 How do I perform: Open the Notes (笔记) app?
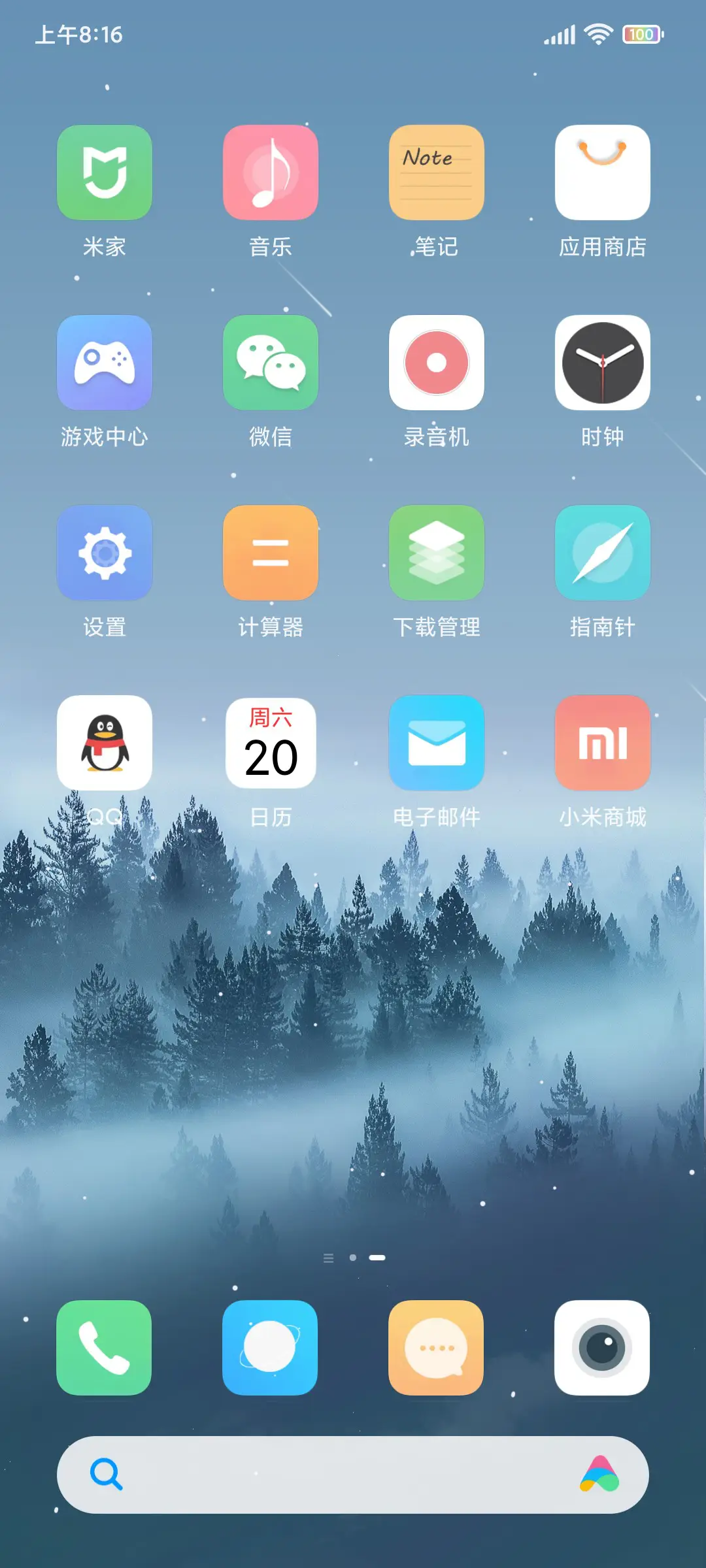click(x=437, y=172)
